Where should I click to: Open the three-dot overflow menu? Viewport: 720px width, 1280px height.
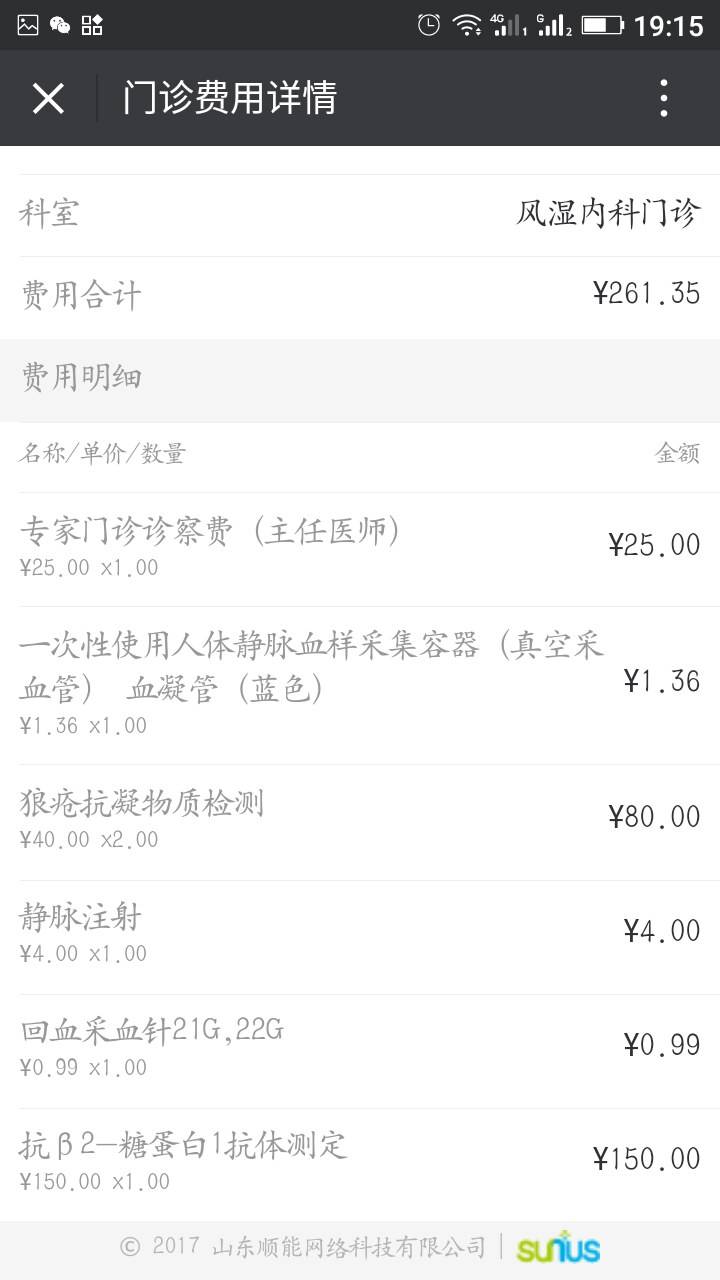coord(663,98)
